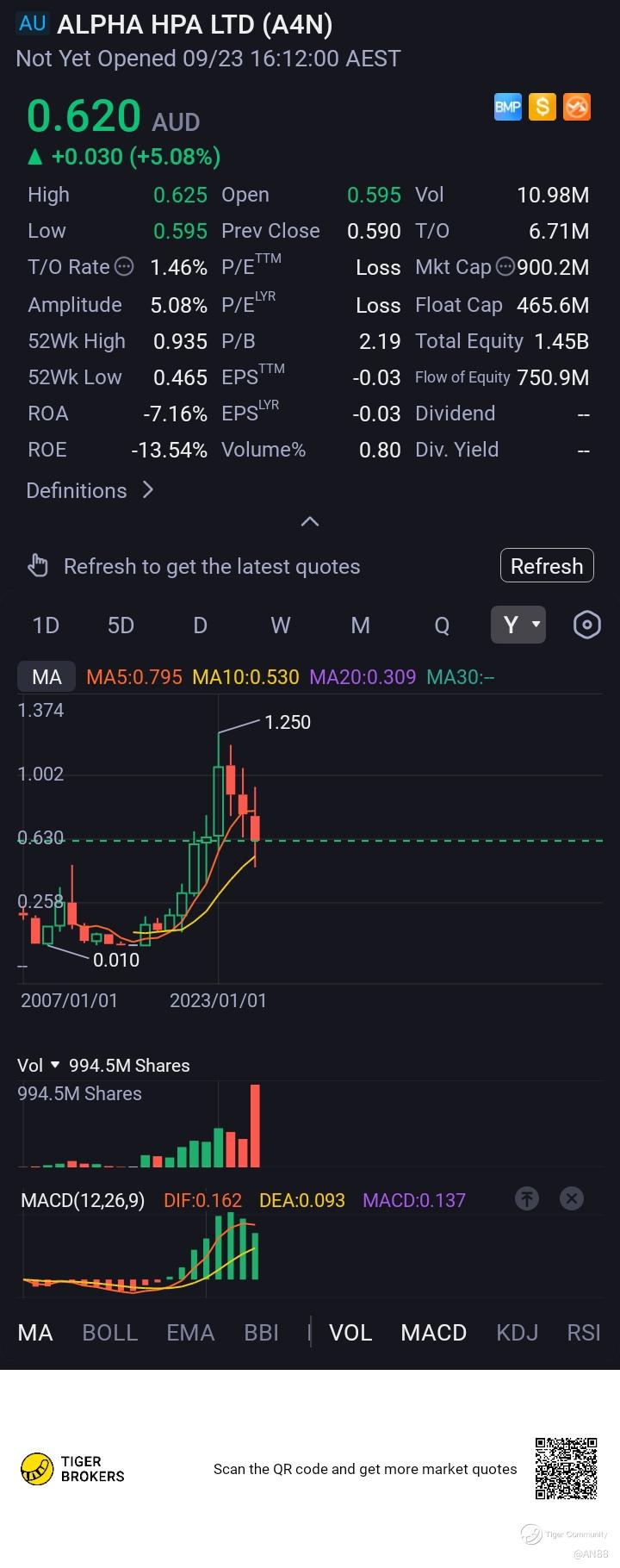Collapse the stock details panel
This screenshot has height=1568, width=620.
[310, 521]
